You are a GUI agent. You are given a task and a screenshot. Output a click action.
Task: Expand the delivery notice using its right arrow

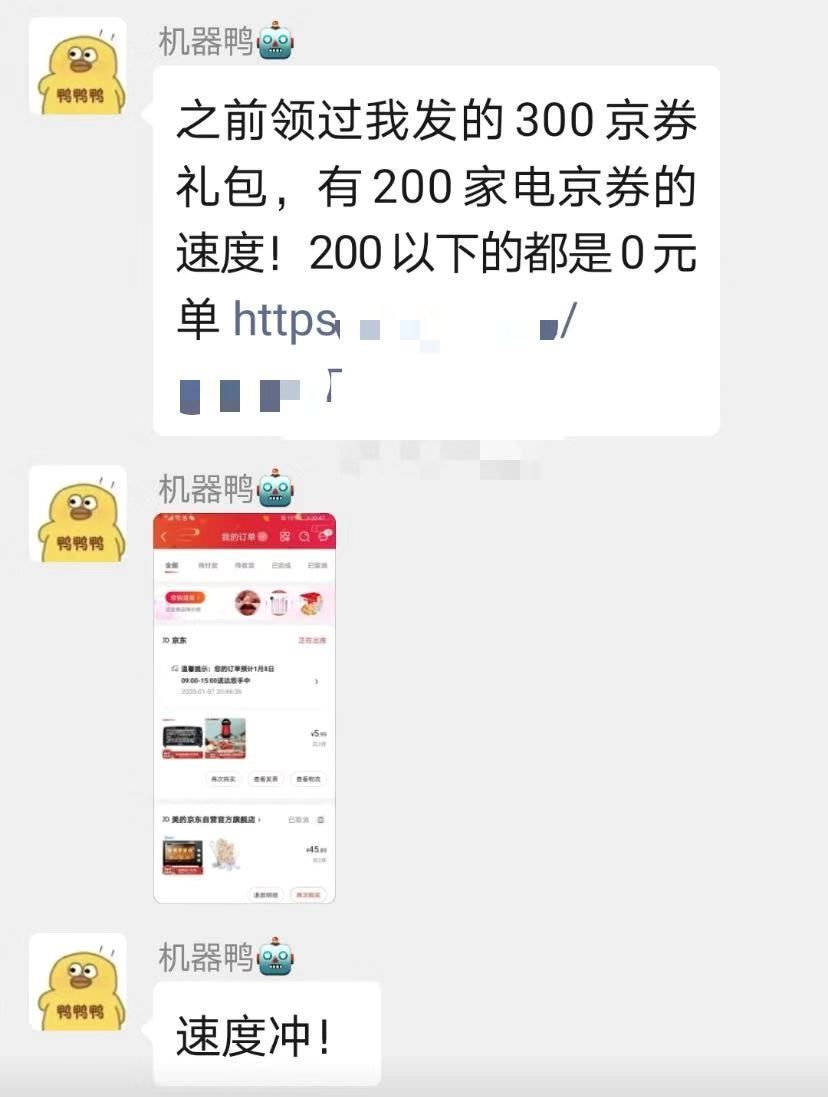click(317, 681)
